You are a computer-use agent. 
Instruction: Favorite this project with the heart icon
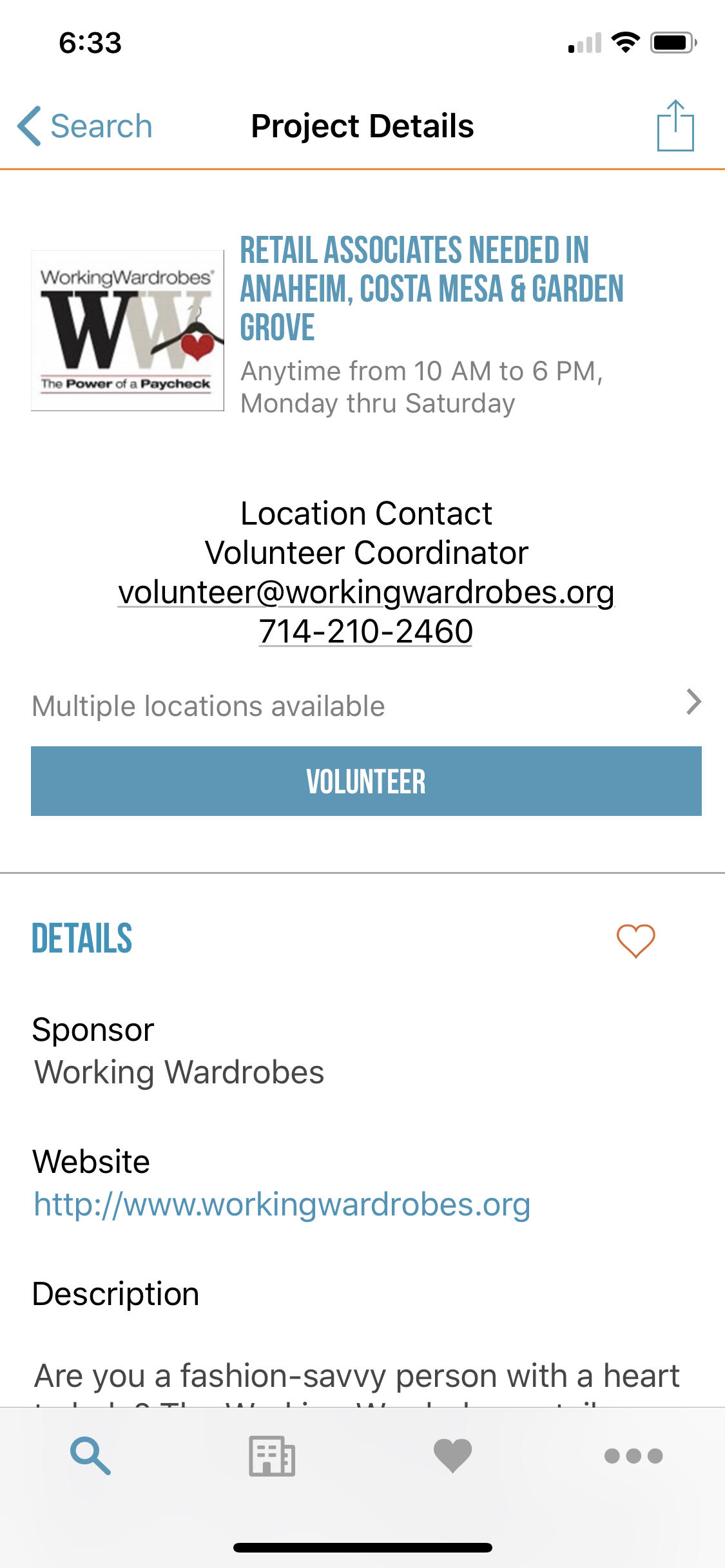(635, 940)
